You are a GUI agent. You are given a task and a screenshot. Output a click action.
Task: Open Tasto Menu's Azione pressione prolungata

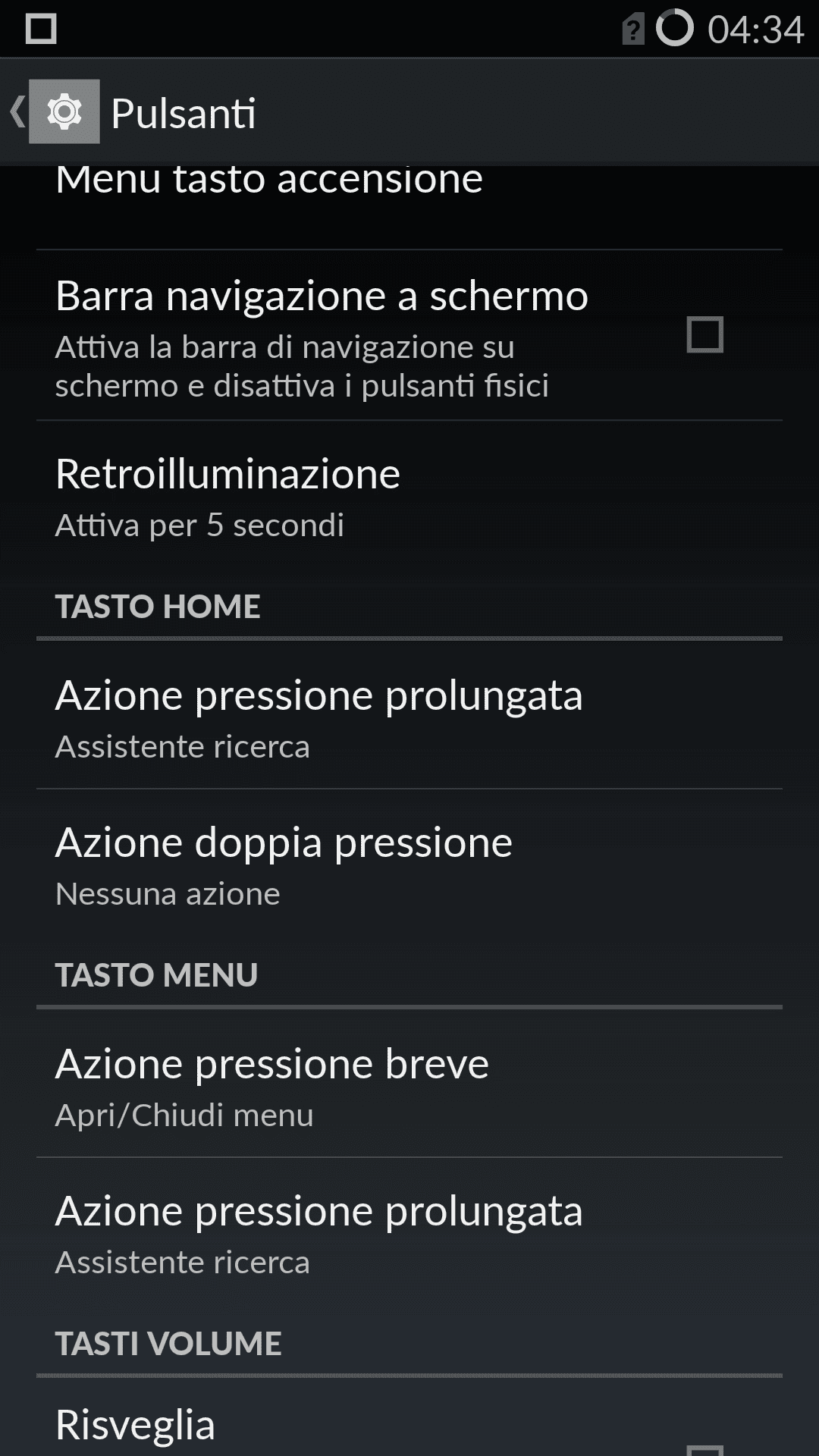[409, 1232]
